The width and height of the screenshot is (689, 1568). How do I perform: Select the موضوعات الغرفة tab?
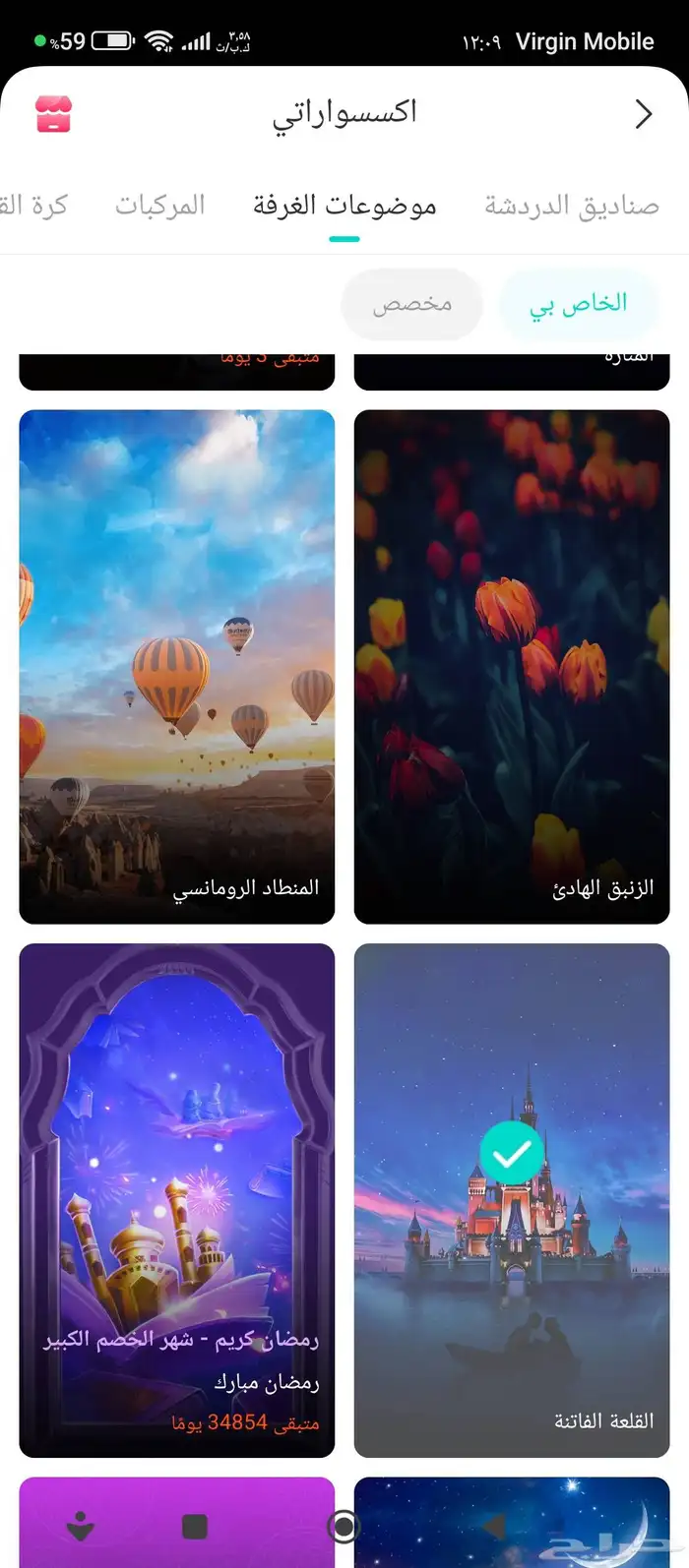[344, 206]
